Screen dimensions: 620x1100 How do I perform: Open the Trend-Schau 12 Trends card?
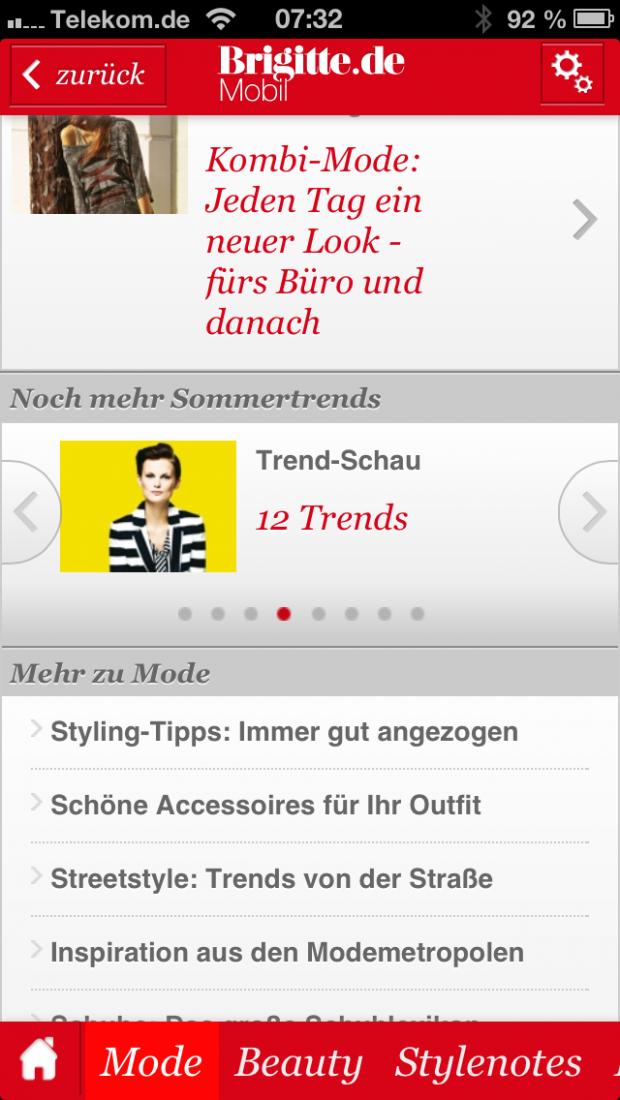point(309,506)
